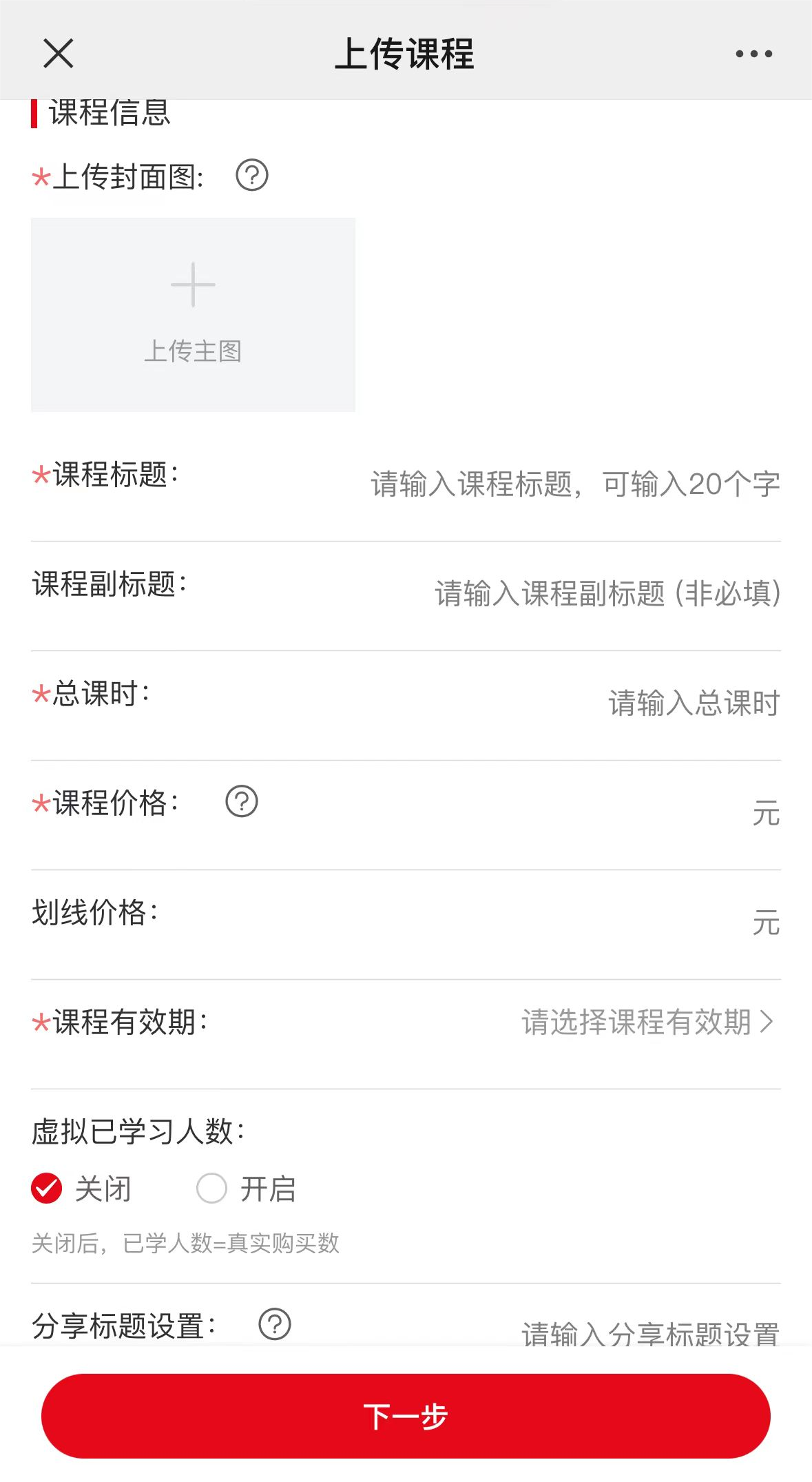Focus the 总课时 input field
This screenshot has height=1482, width=812.
coord(694,703)
